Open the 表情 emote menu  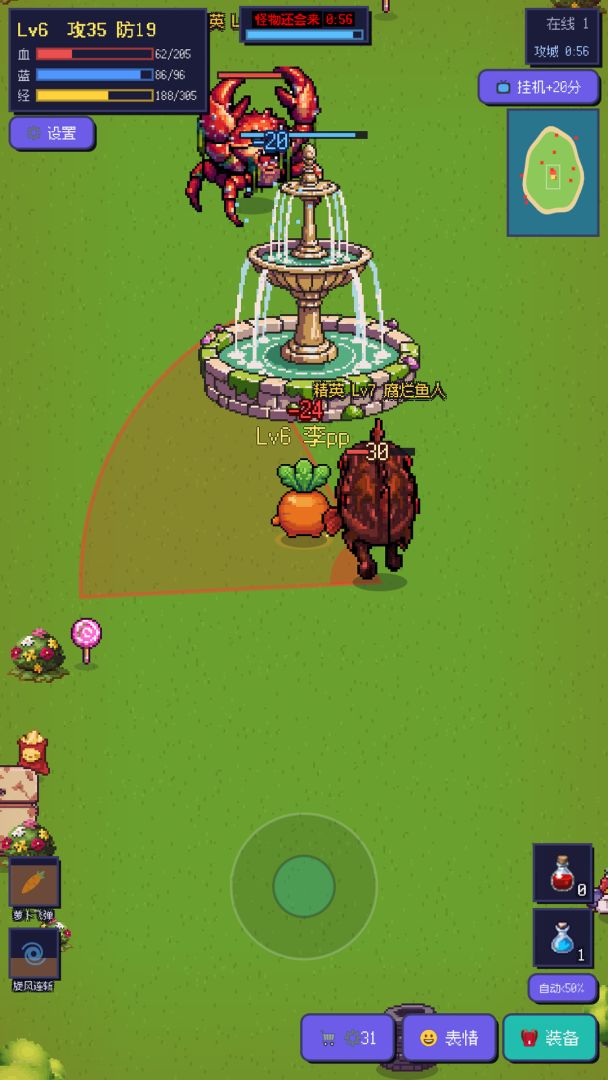pos(449,1037)
